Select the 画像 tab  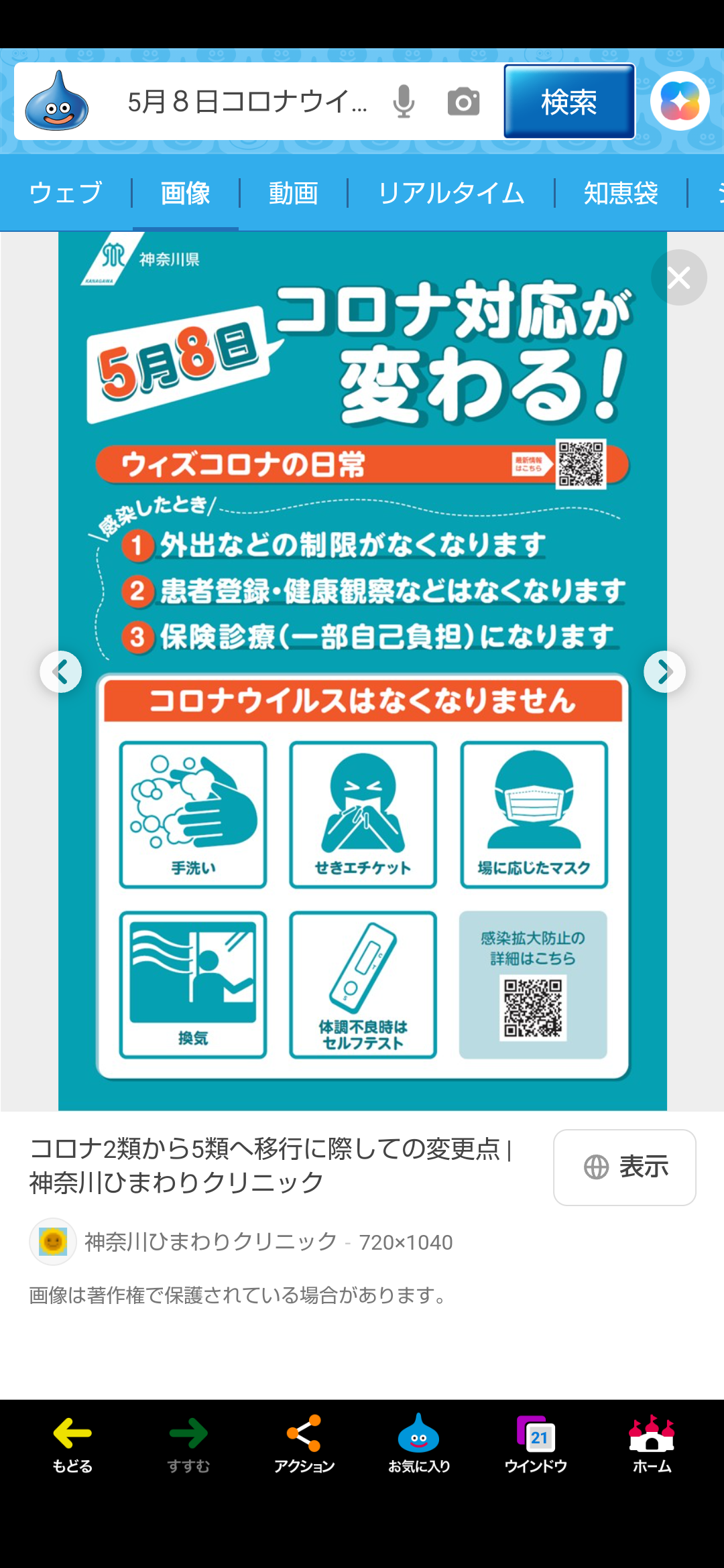click(186, 193)
